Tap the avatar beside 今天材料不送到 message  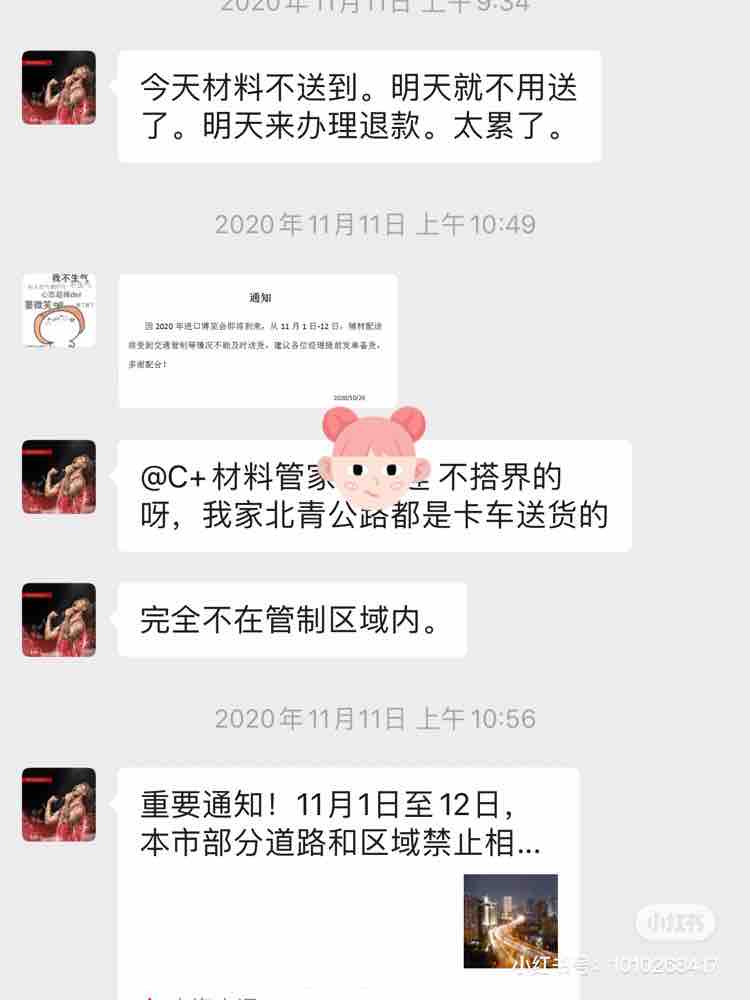click(59, 88)
